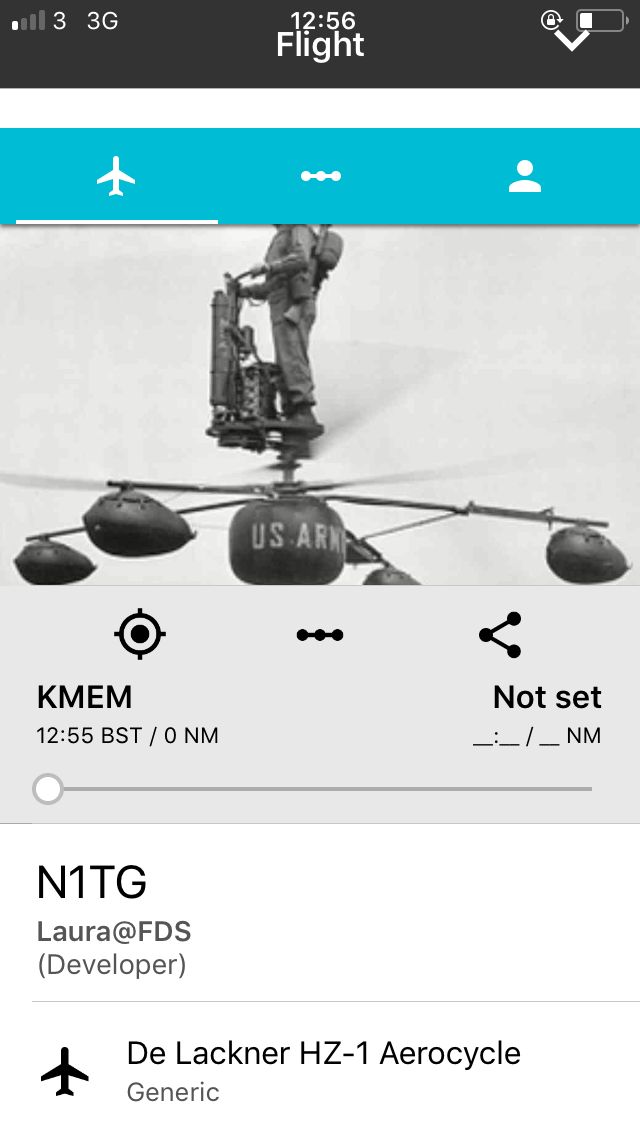
Task: Open the route icon below the photo
Action: pos(320,634)
